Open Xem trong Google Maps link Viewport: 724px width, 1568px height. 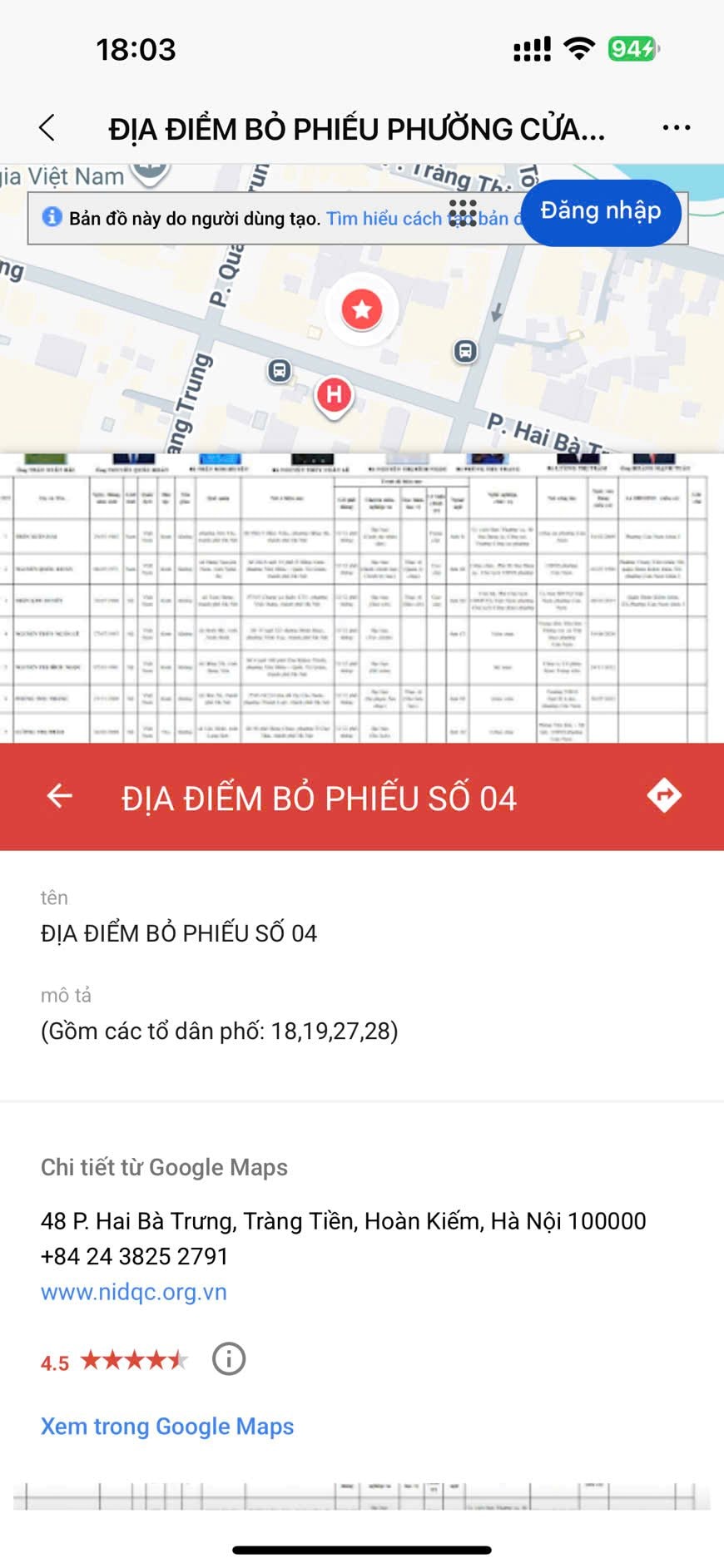click(167, 1426)
